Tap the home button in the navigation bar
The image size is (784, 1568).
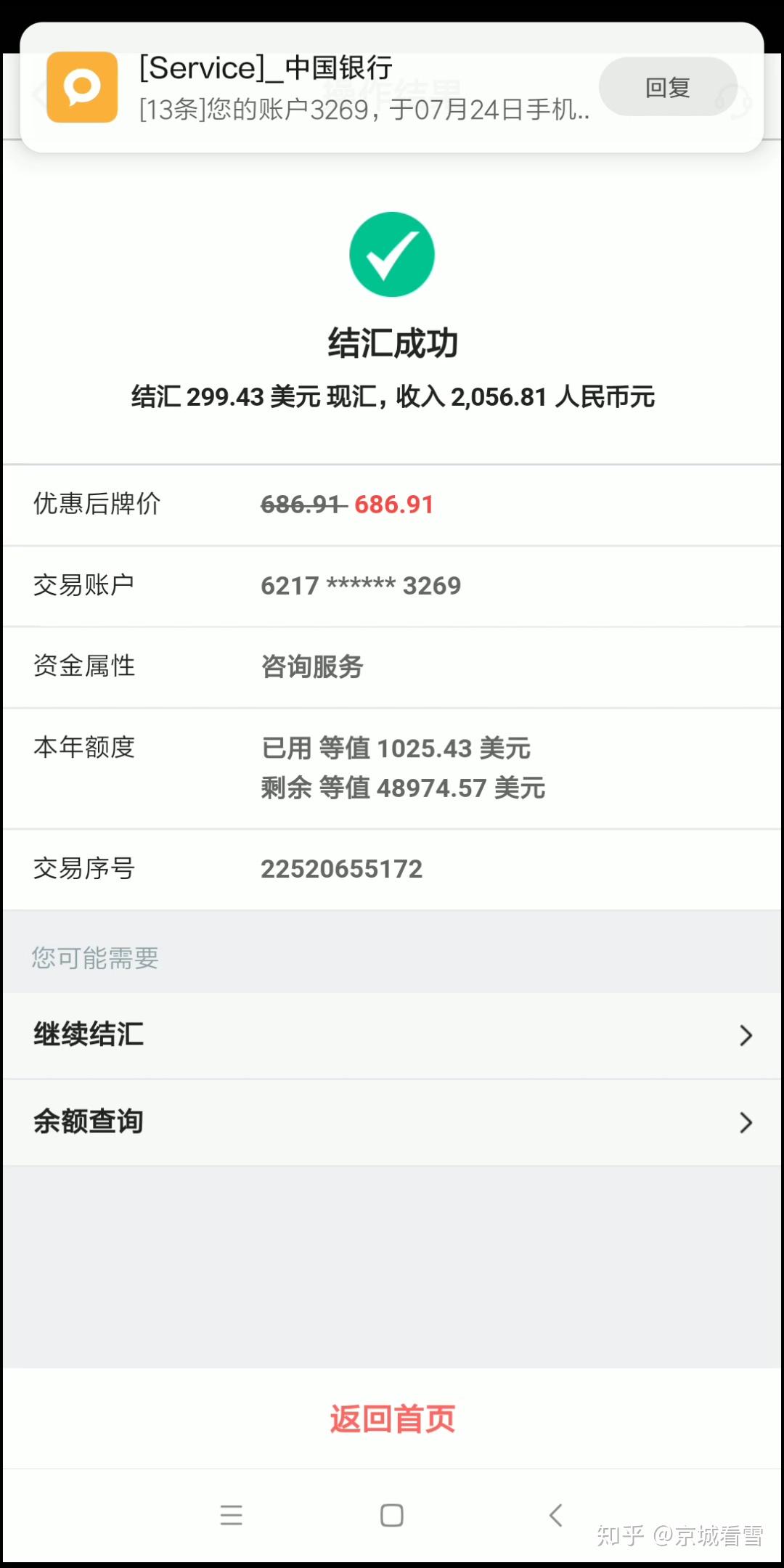coord(392,1516)
